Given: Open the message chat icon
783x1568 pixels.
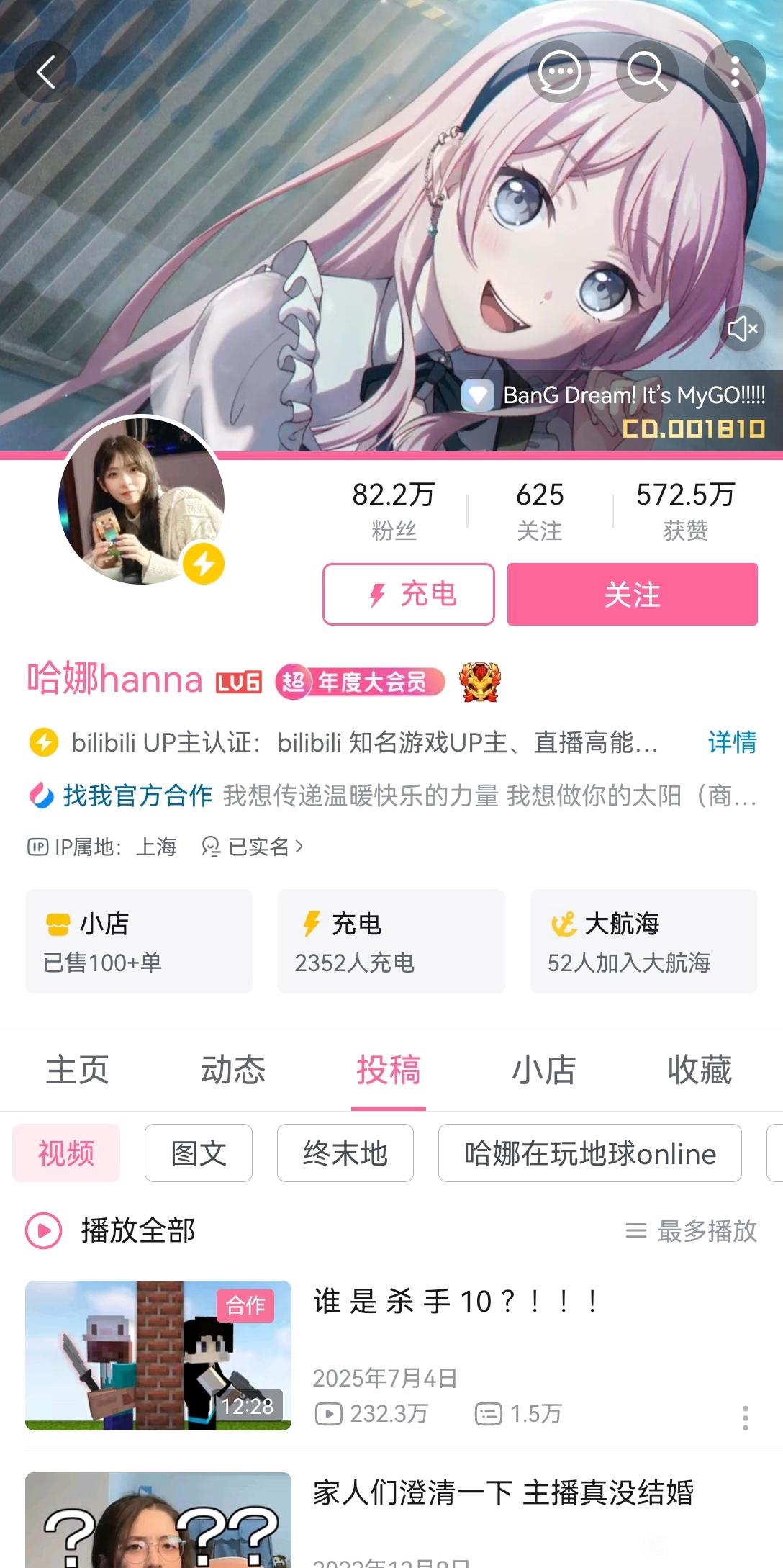Looking at the screenshot, I should tap(559, 73).
